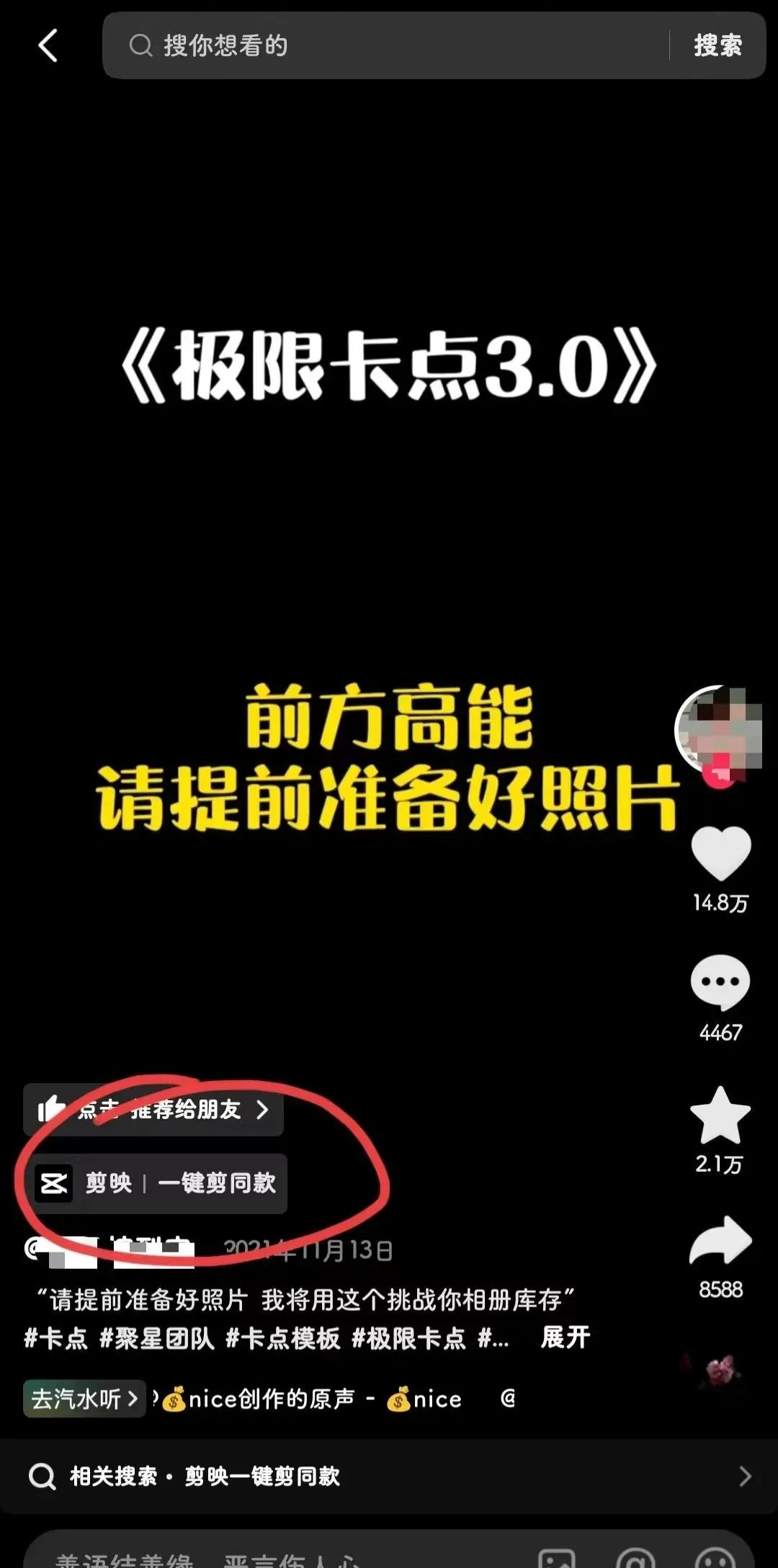Go back using the top-left arrow
The image size is (778, 1568).
pos(48,45)
